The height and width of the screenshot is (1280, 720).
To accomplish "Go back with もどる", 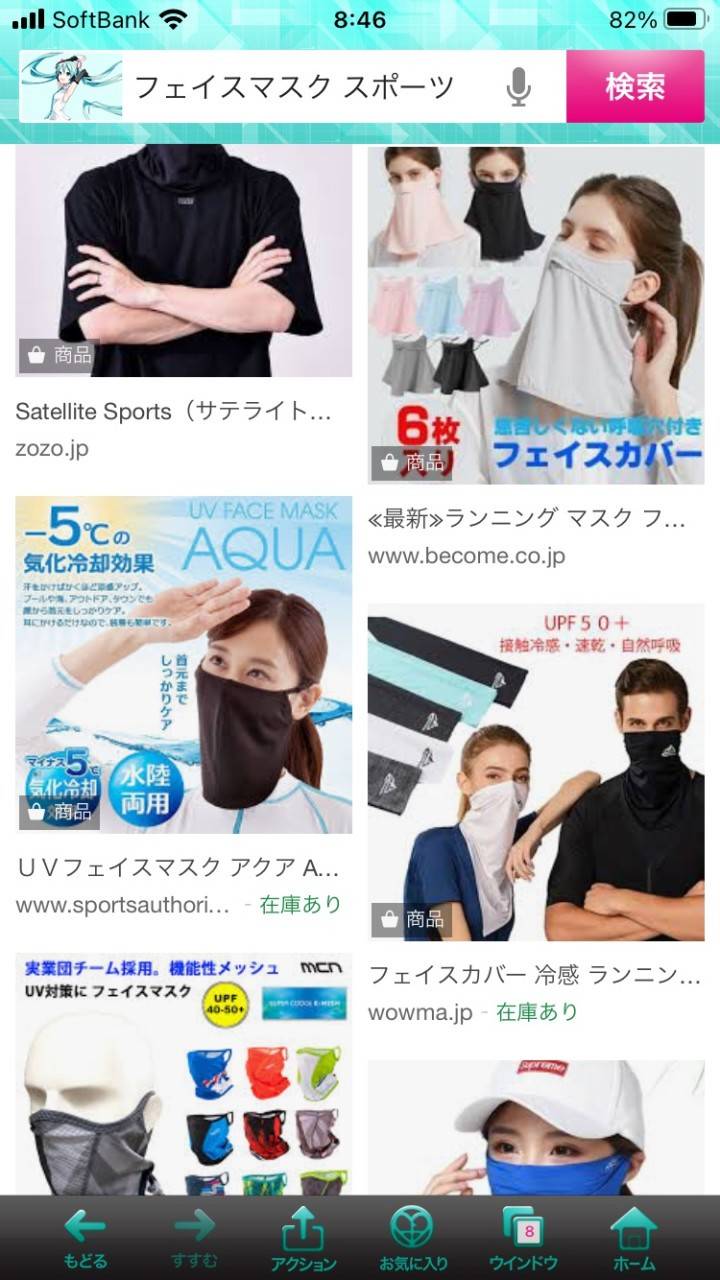I will (x=85, y=1238).
